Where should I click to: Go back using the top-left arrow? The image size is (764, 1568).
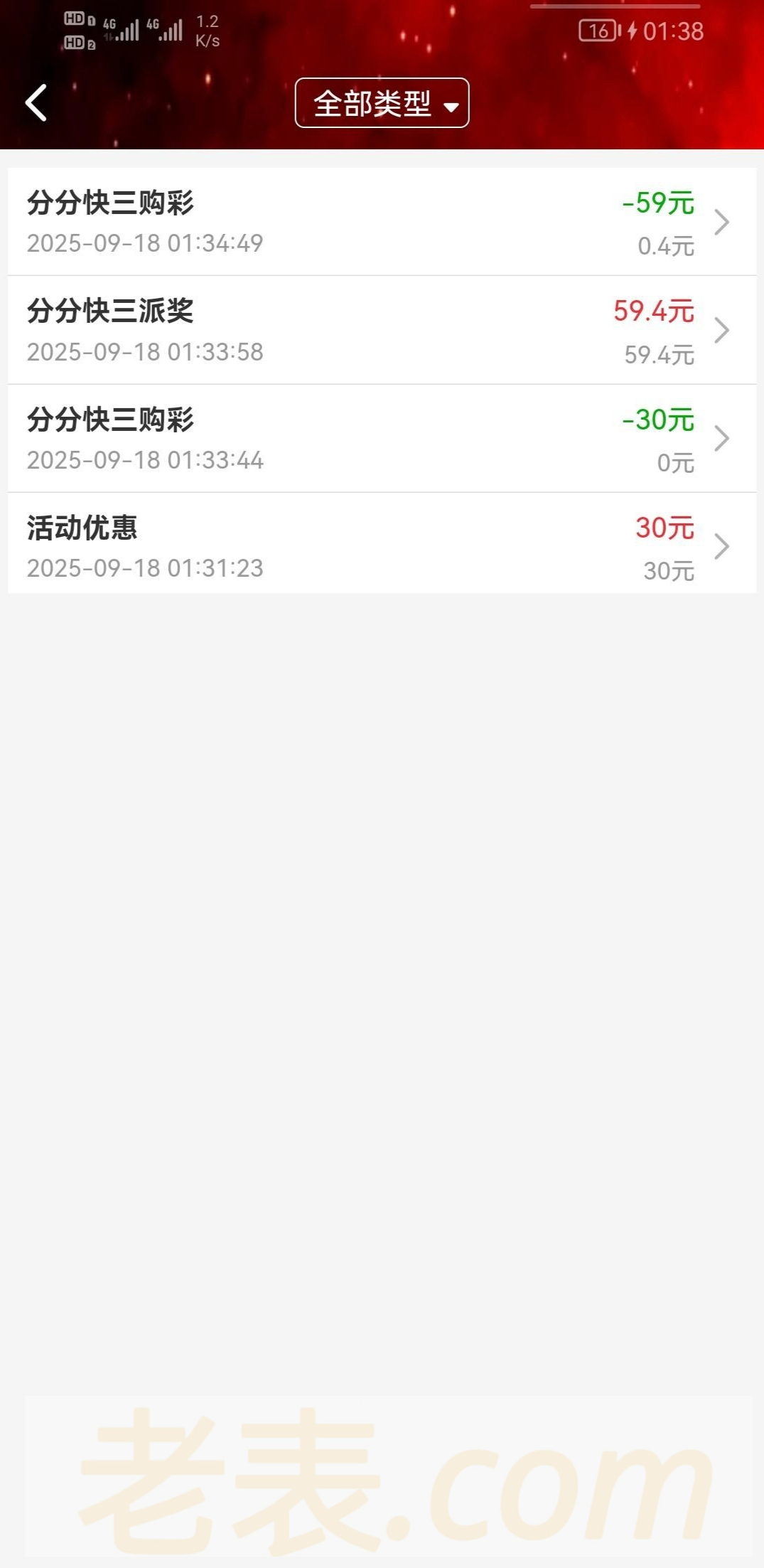click(x=36, y=103)
